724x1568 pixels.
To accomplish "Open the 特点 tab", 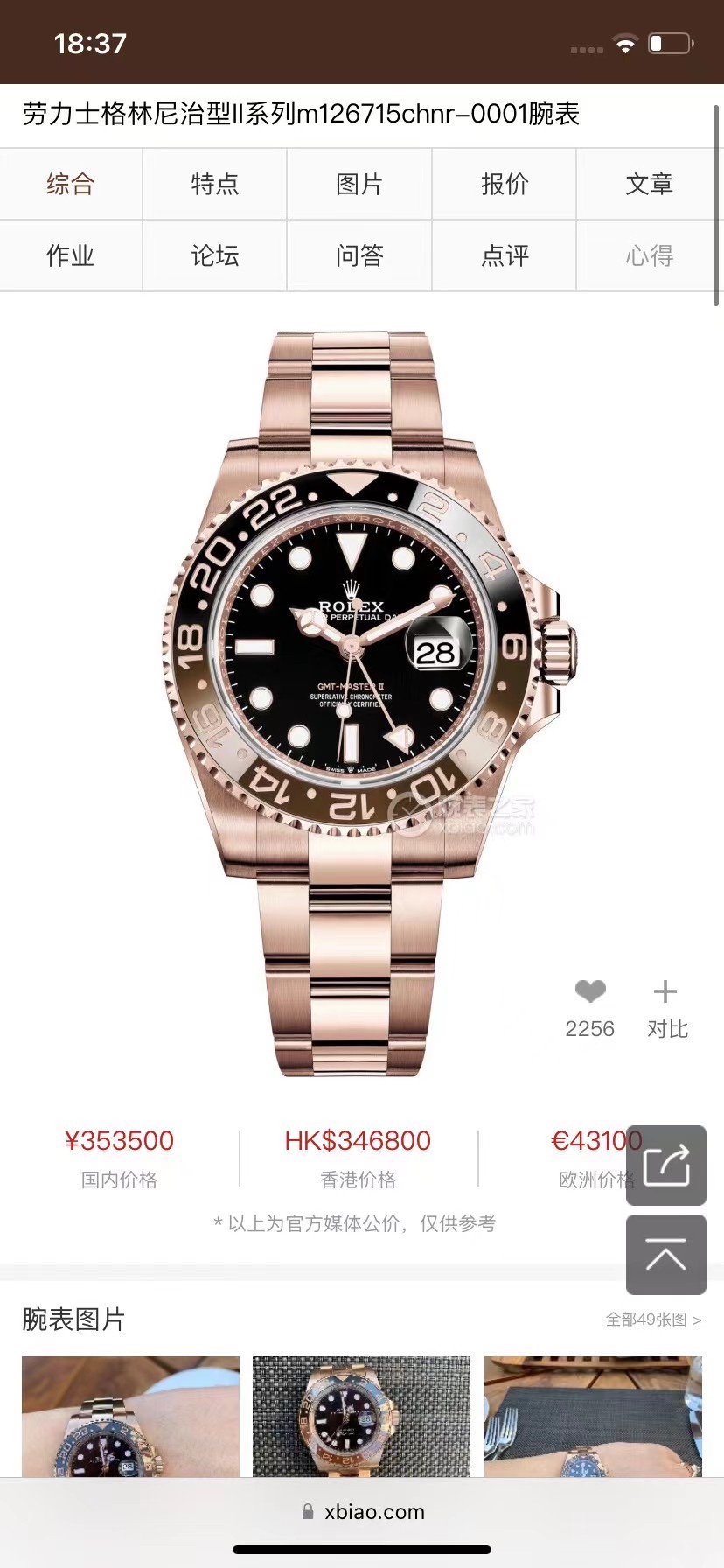I will pos(214,184).
